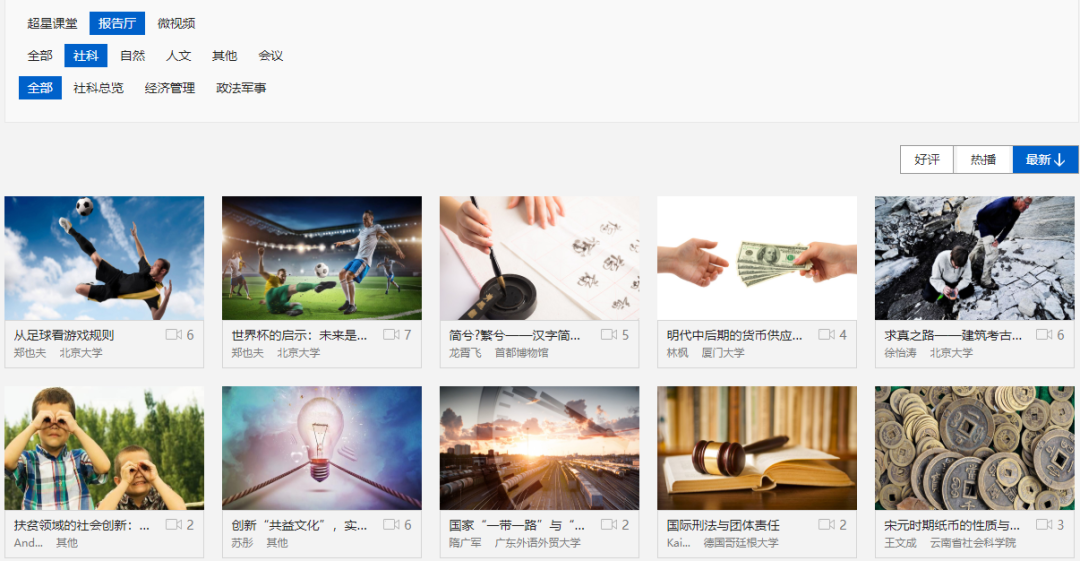Open the 宋元时期纸币的性质 lecture
This screenshot has height=561, width=1080.
[x=975, y=448]
